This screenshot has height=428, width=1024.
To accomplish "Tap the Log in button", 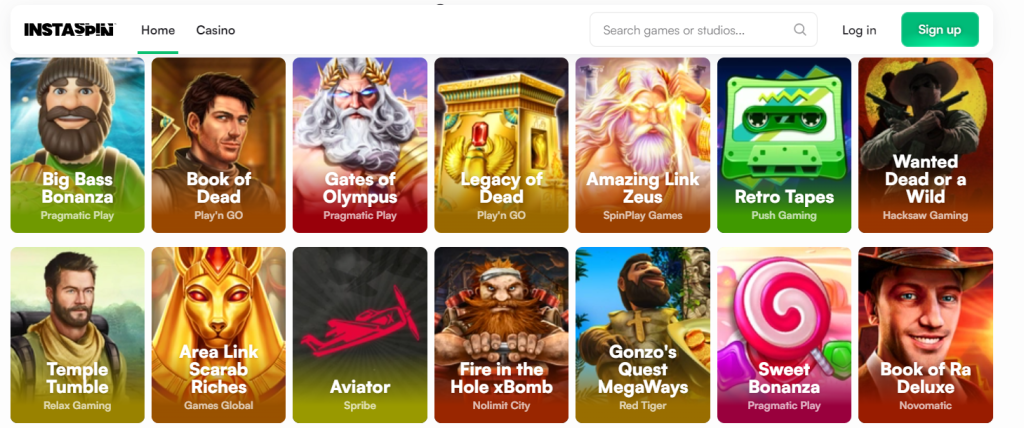I will [x=859, y=30].
